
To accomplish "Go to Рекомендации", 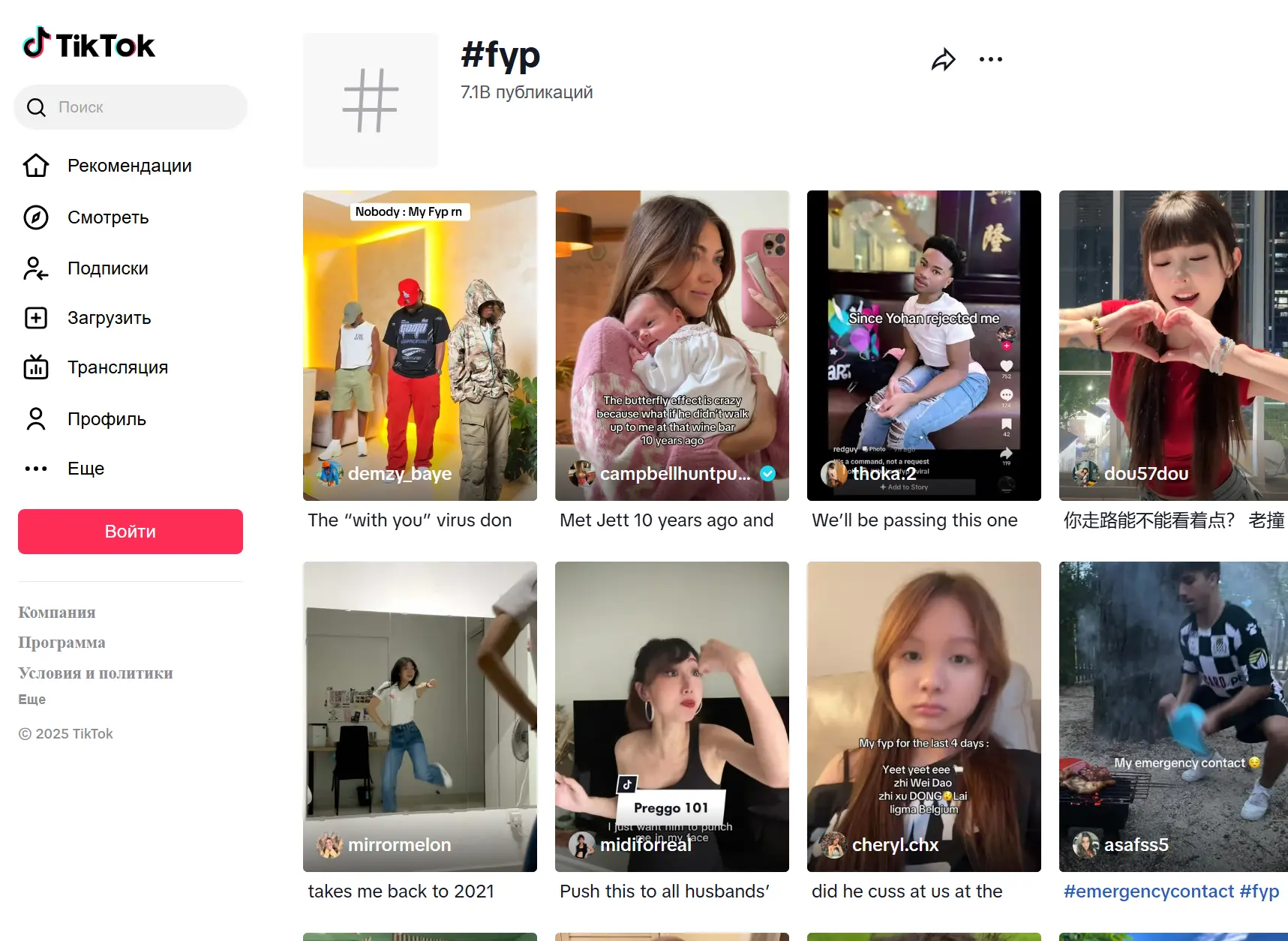I will tap(129, 166).
